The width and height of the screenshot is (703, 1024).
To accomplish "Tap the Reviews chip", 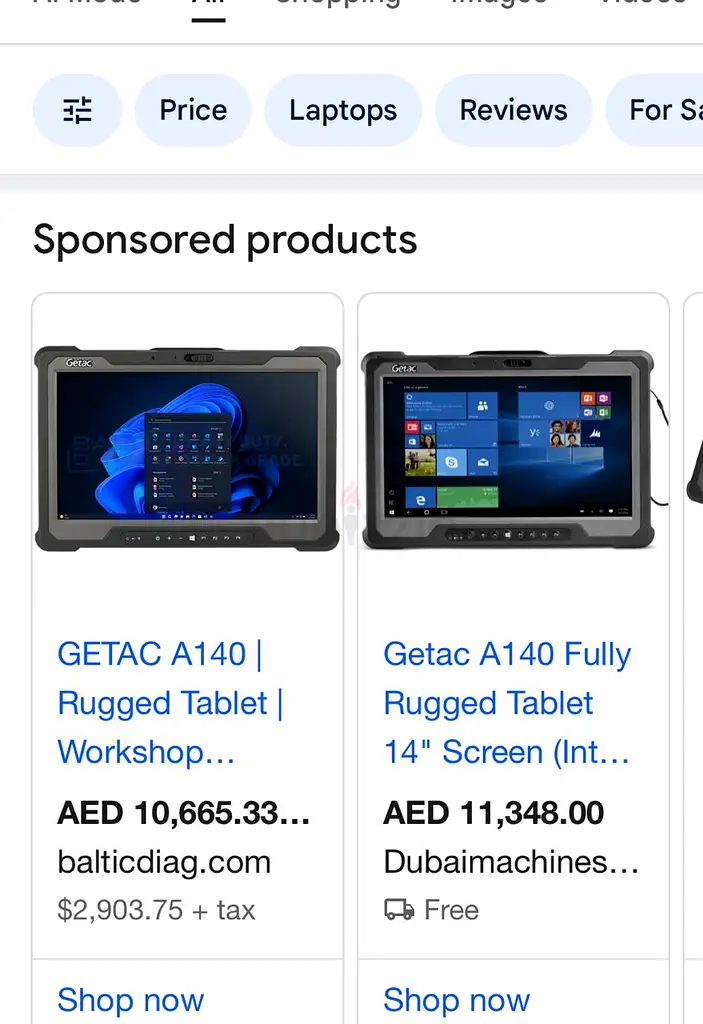I will click(x=513, y=110).
